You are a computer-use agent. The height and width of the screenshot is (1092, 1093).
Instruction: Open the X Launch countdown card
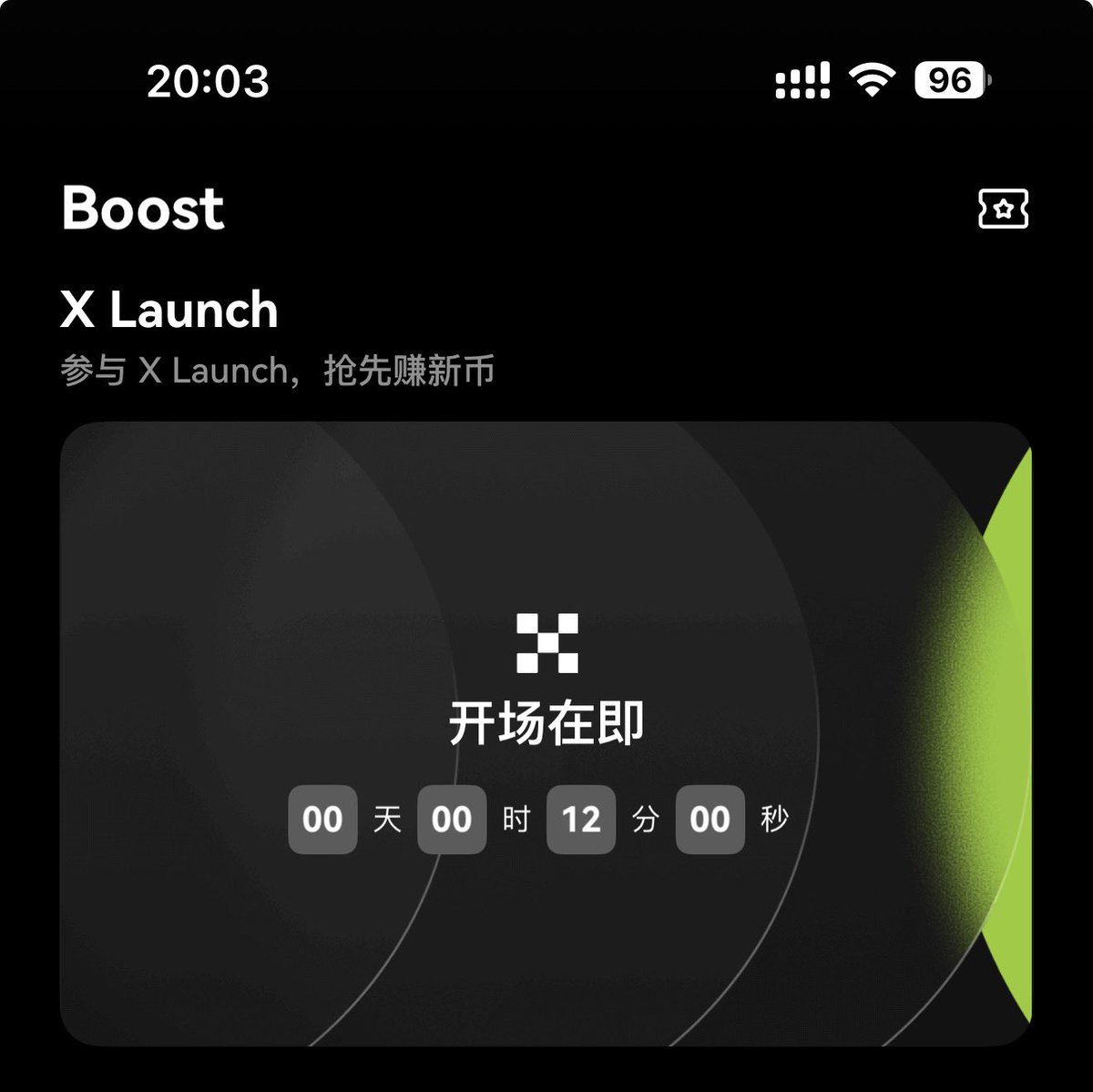click(545, 733)
